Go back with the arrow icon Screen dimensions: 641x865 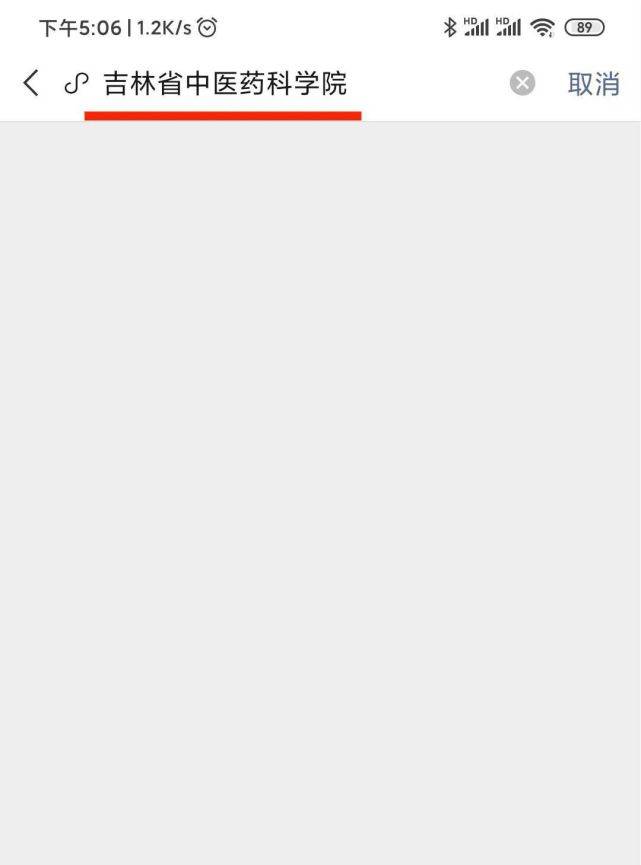point(31,84)
